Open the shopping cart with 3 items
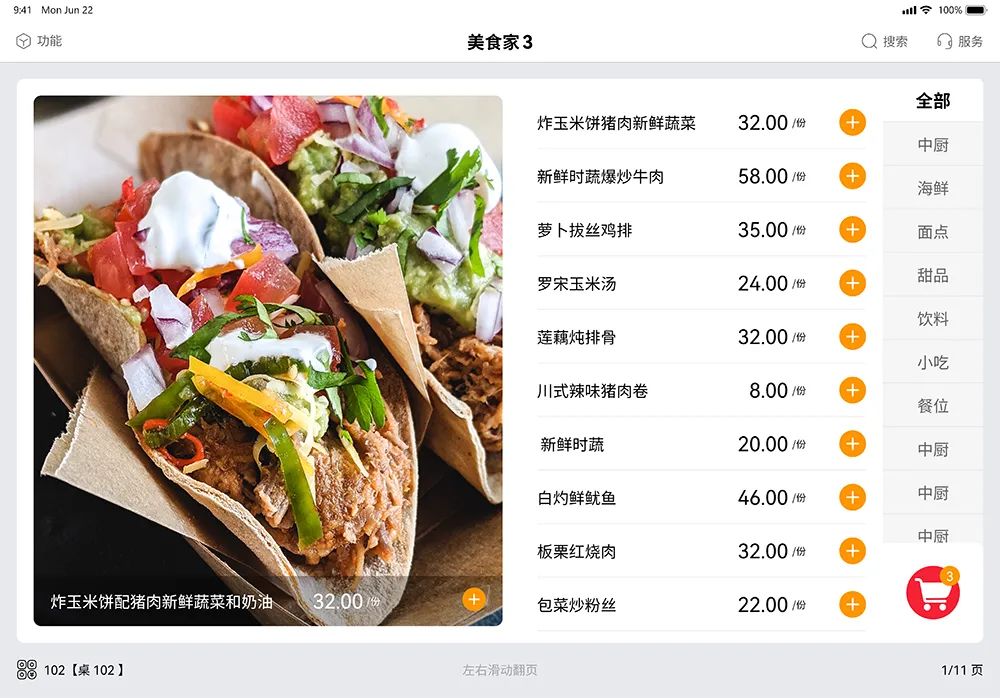Image resolution: width=1000 pixels, height=698 pixels. [x=933, y=593]
